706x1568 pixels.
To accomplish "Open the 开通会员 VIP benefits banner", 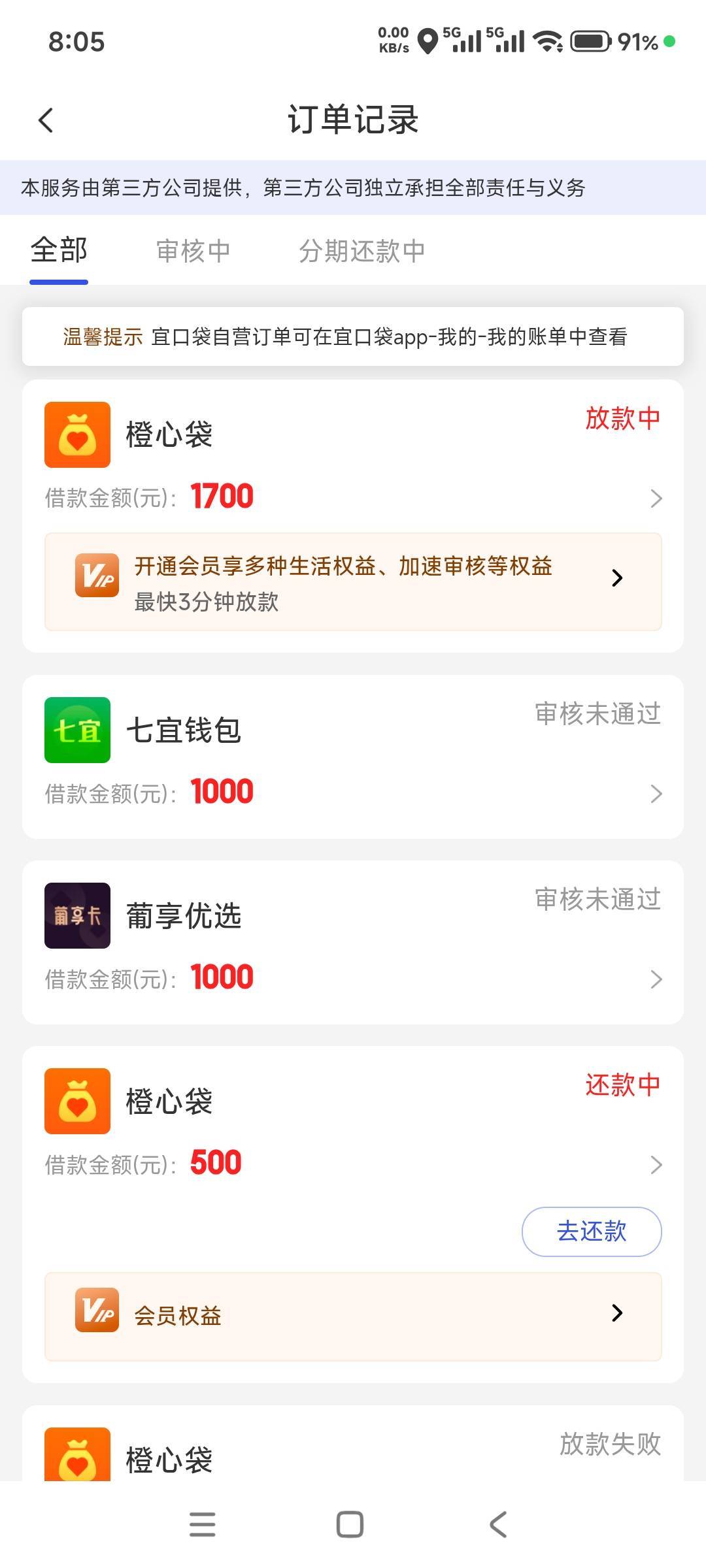I will 353,581.
